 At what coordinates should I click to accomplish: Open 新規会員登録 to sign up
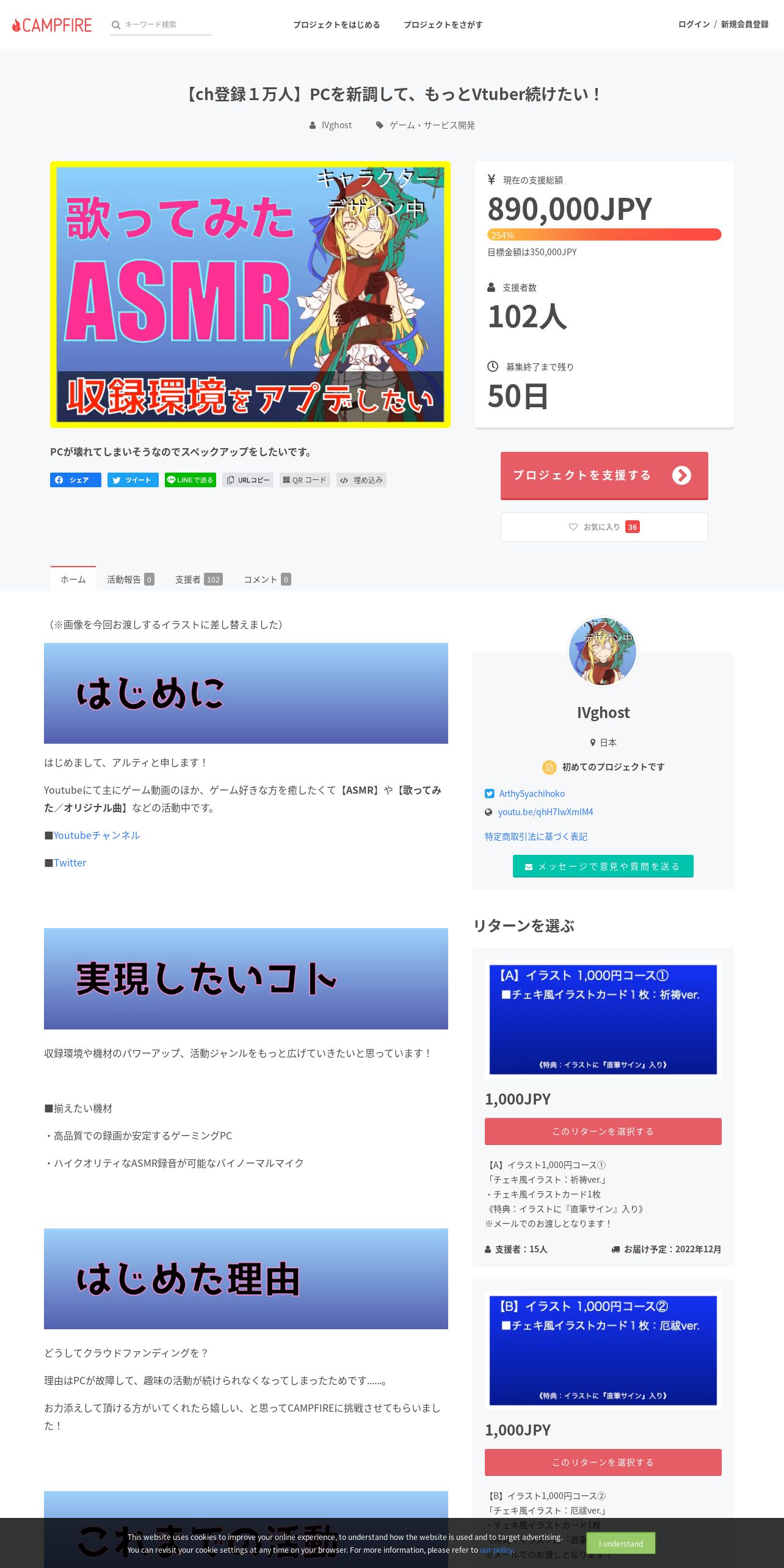pyautogui.click(x=744, y=24)
